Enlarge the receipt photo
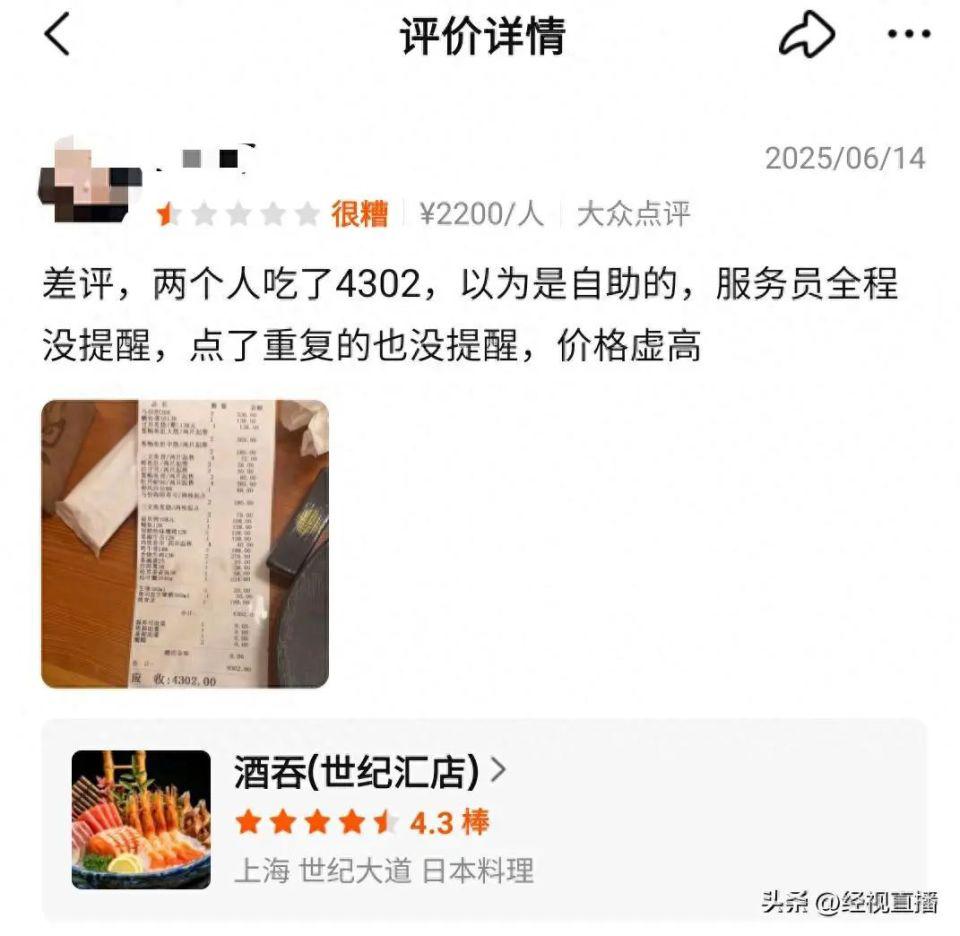 click(x=185, y=543)
